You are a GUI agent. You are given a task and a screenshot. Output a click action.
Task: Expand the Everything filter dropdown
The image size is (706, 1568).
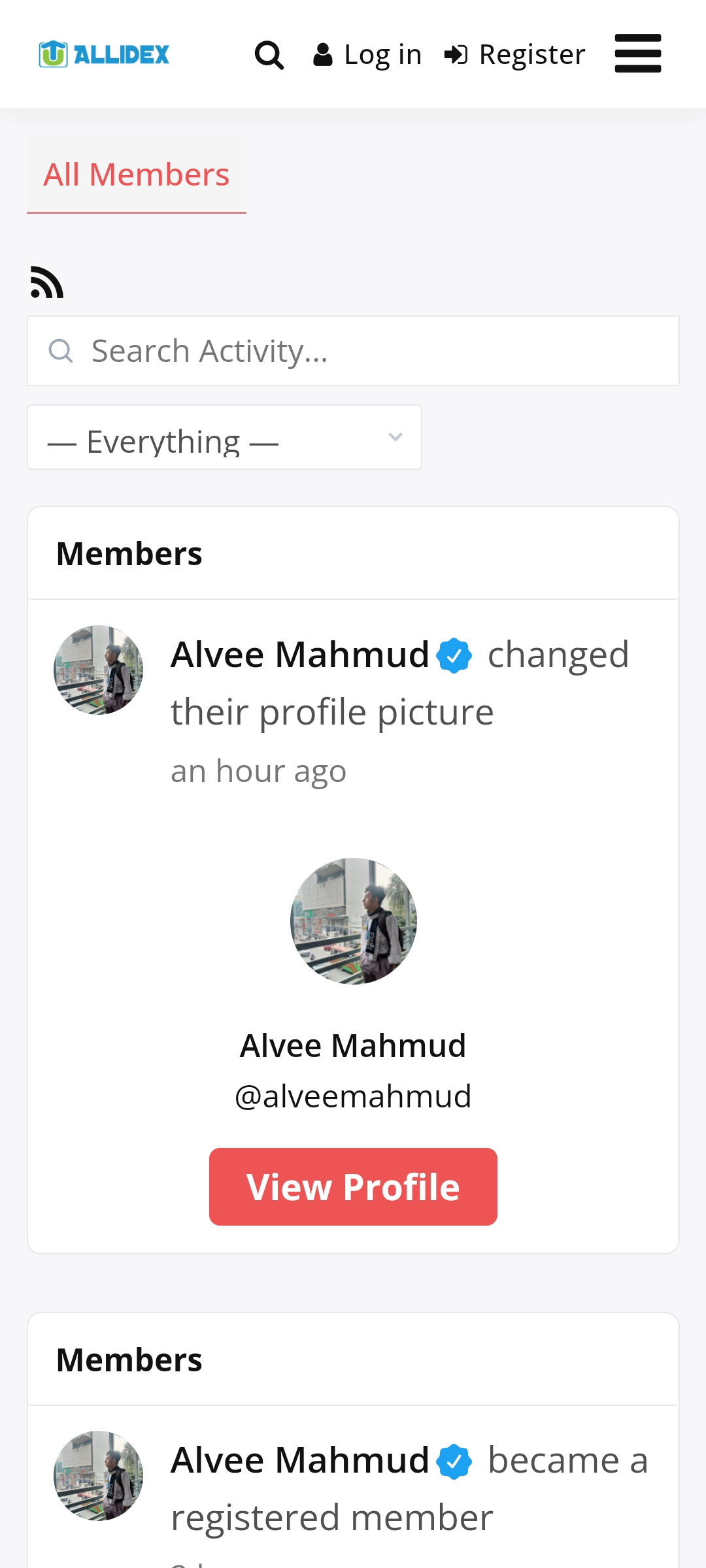coord(224,437)
